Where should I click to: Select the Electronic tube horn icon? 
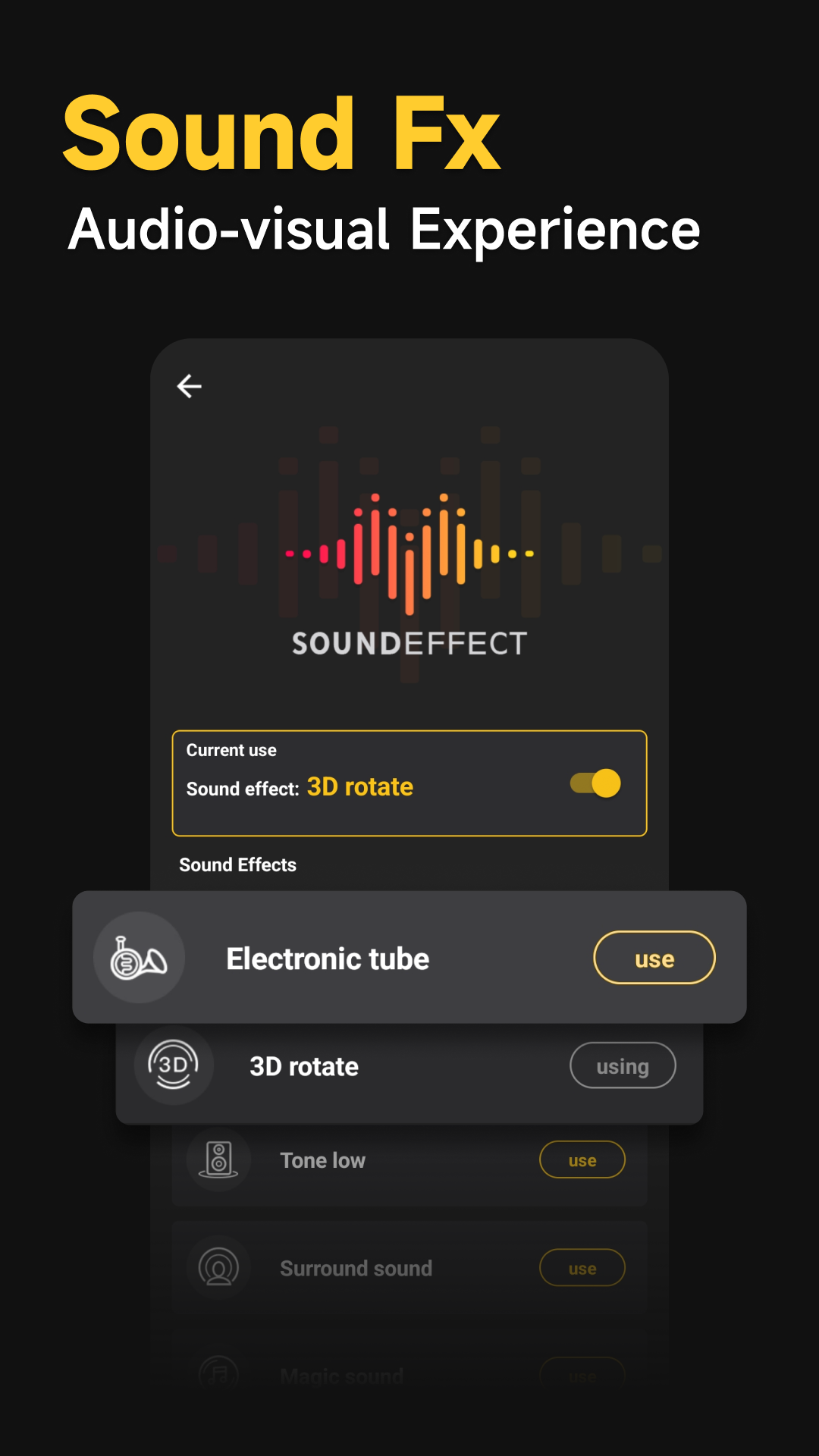click(139, 957)
